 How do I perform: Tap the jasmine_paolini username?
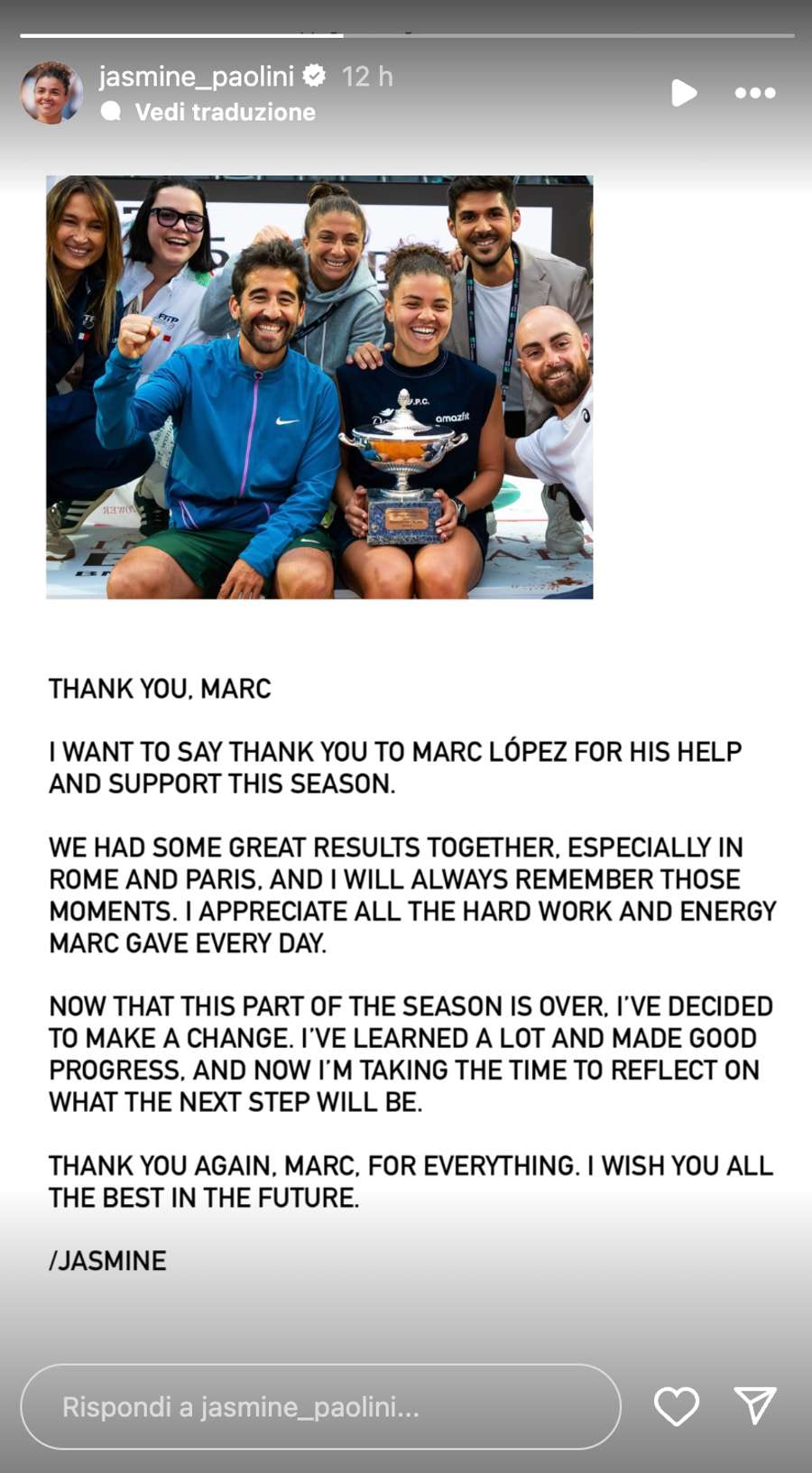point(196,77)
